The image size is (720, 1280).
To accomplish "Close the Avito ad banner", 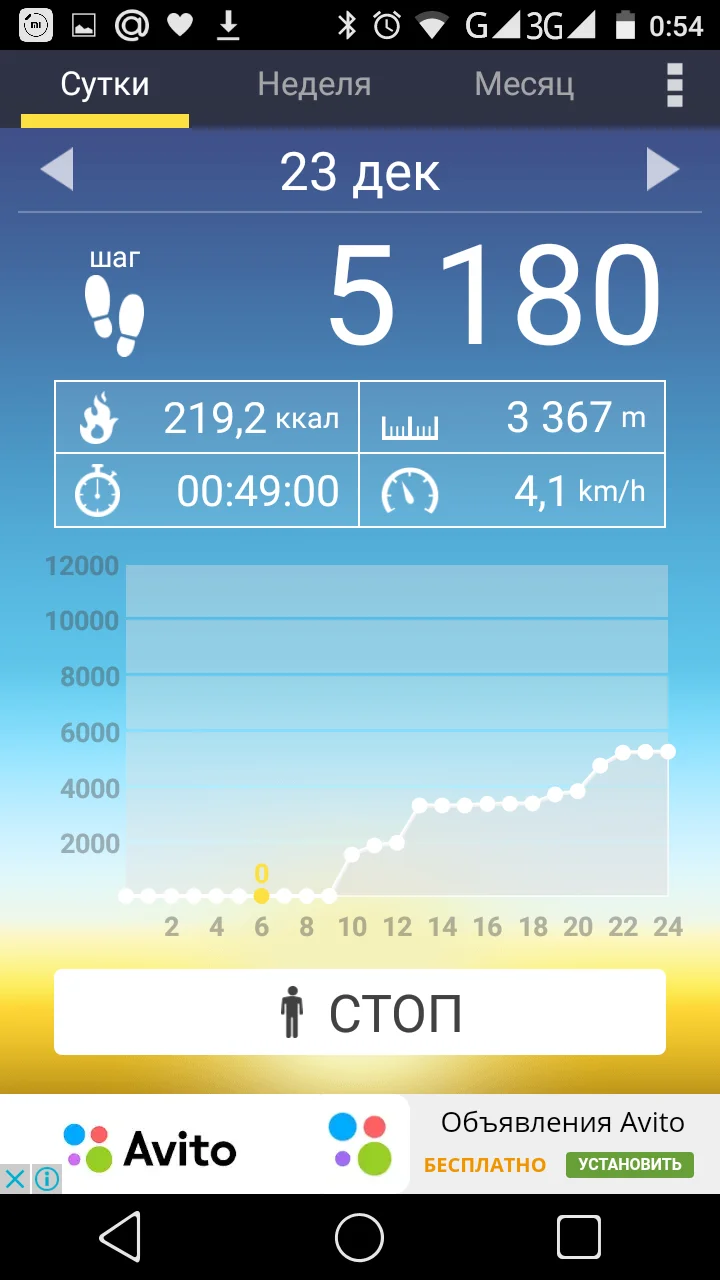I will tap(16, 1179).
